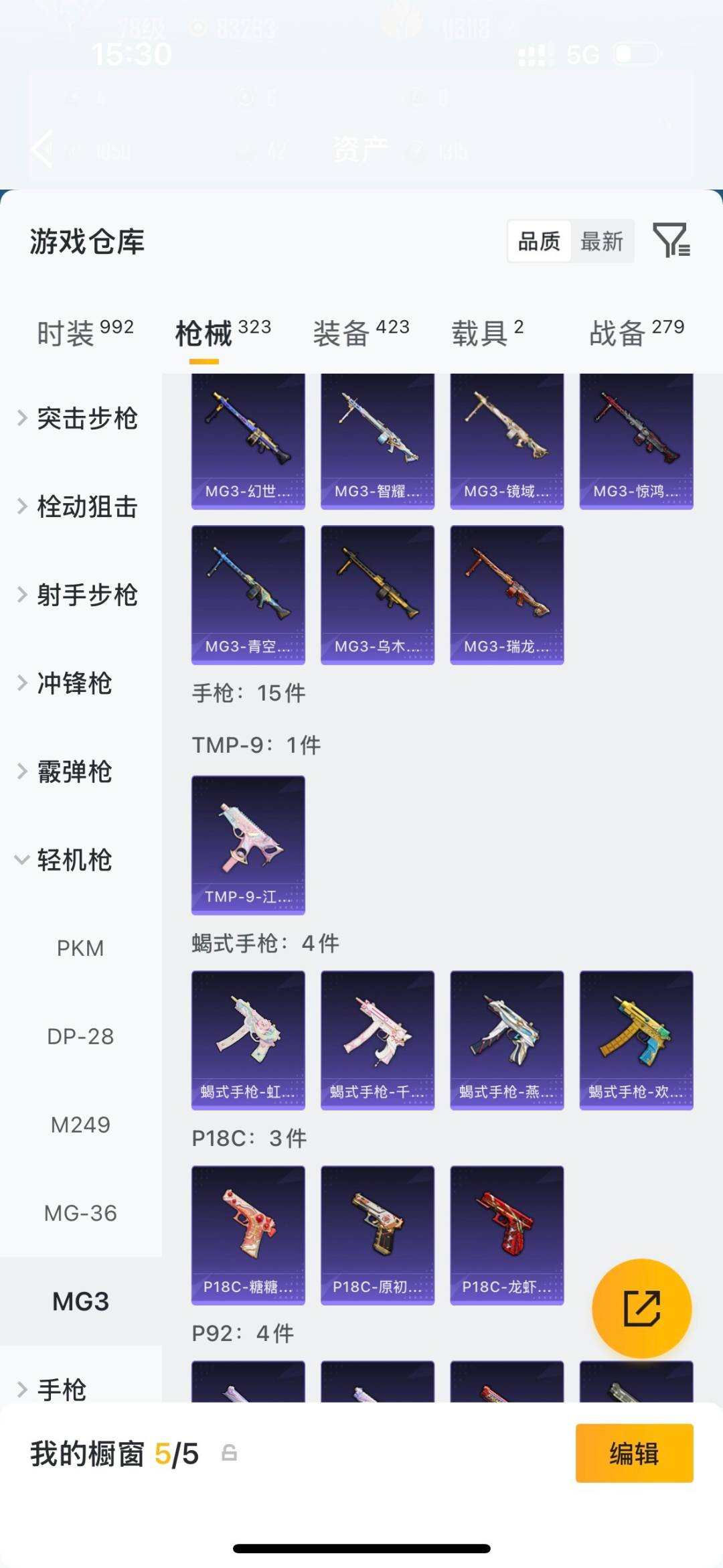Tap the back arrow in the top bar

[x=40, y=148]
